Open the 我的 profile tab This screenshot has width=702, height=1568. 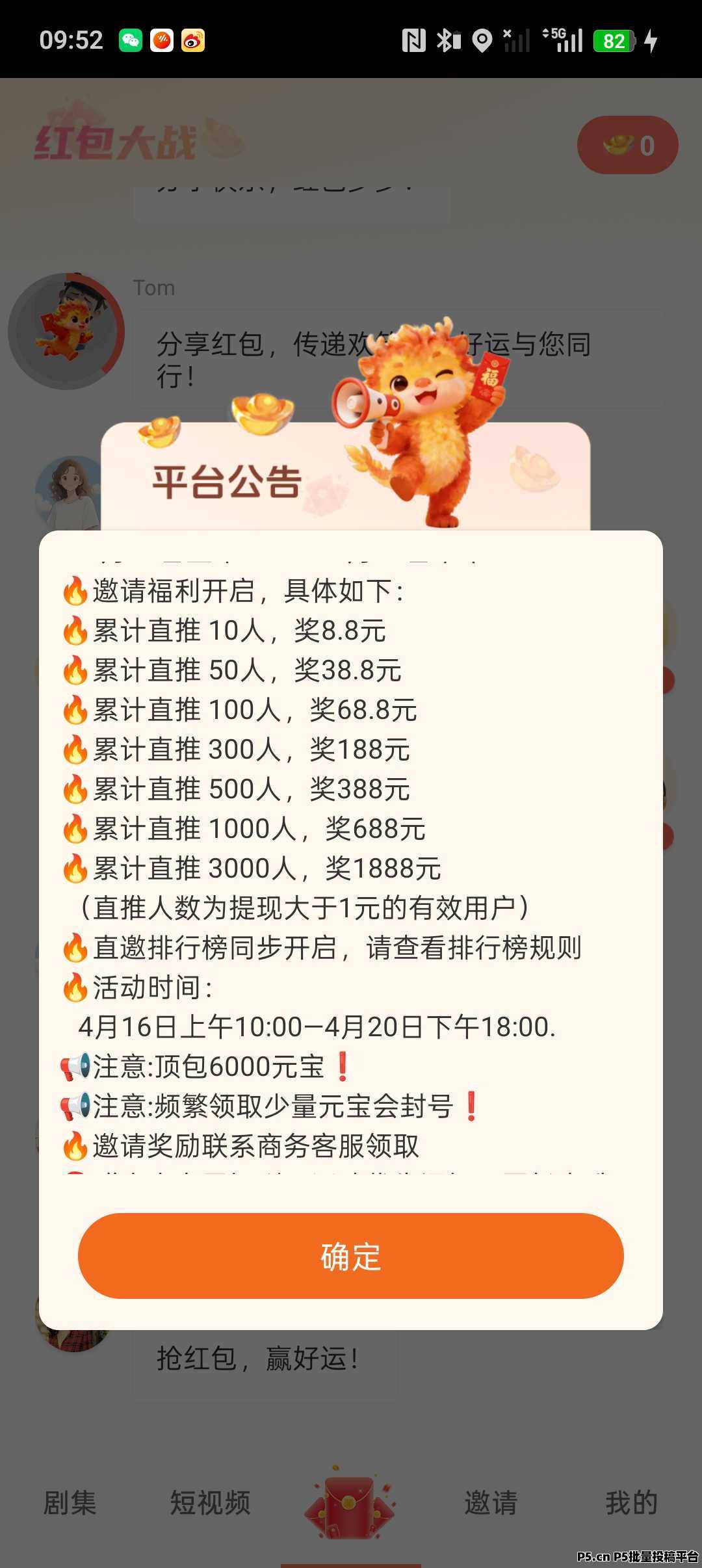631,1503
